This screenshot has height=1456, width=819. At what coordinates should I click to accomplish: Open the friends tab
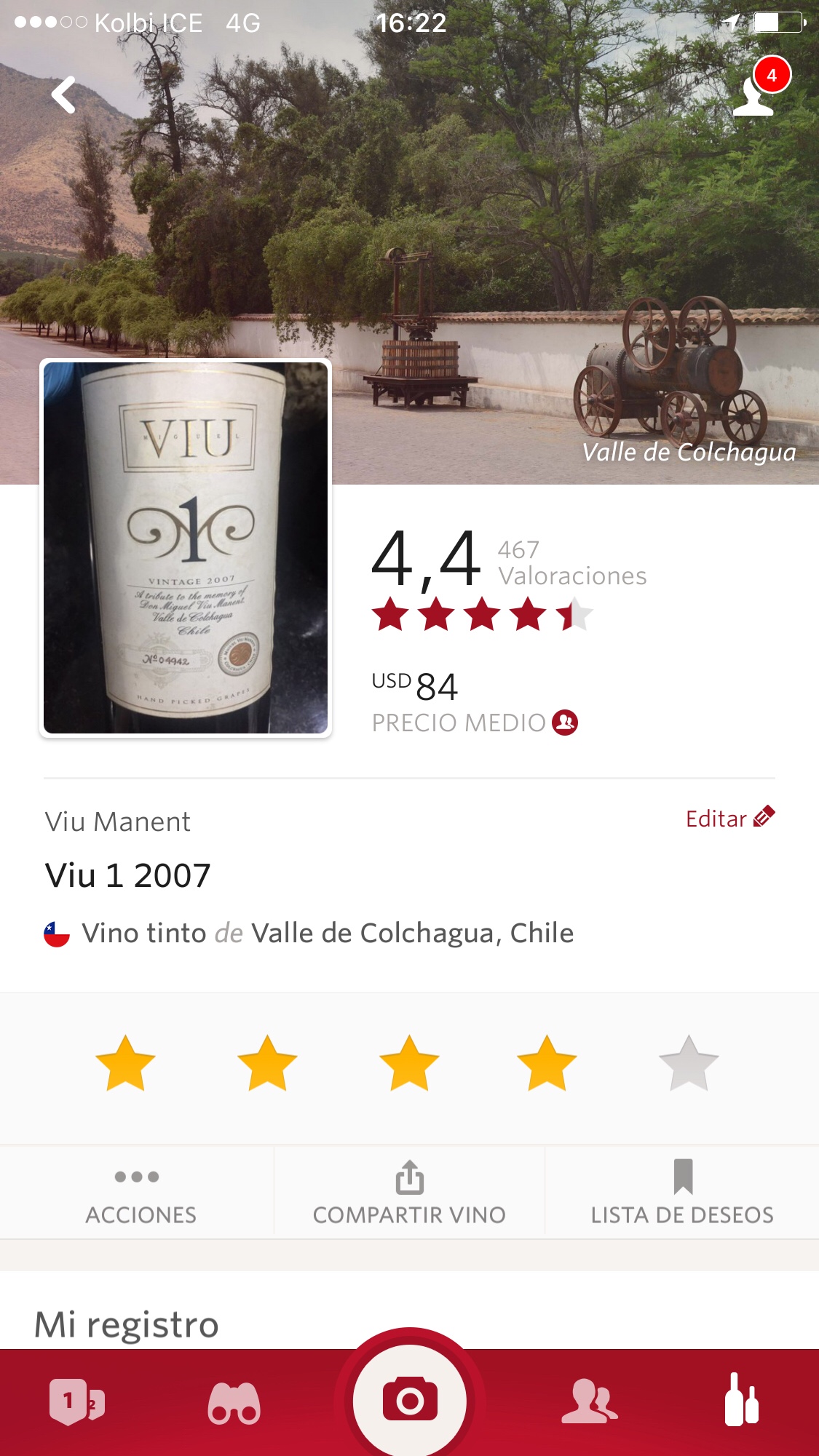[589, 1402]
